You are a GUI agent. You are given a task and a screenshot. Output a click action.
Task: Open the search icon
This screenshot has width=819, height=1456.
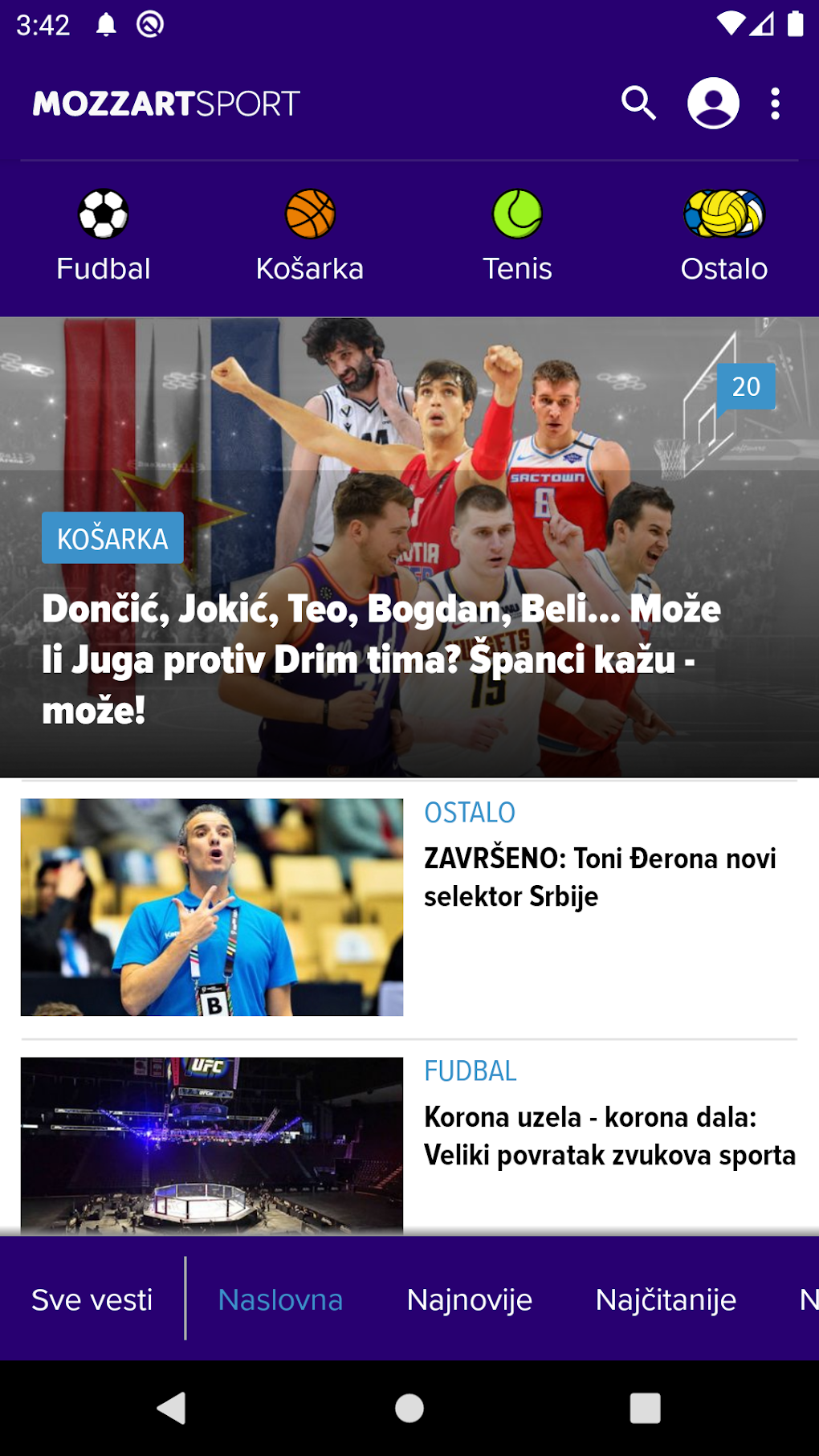(x=638, y=104)
